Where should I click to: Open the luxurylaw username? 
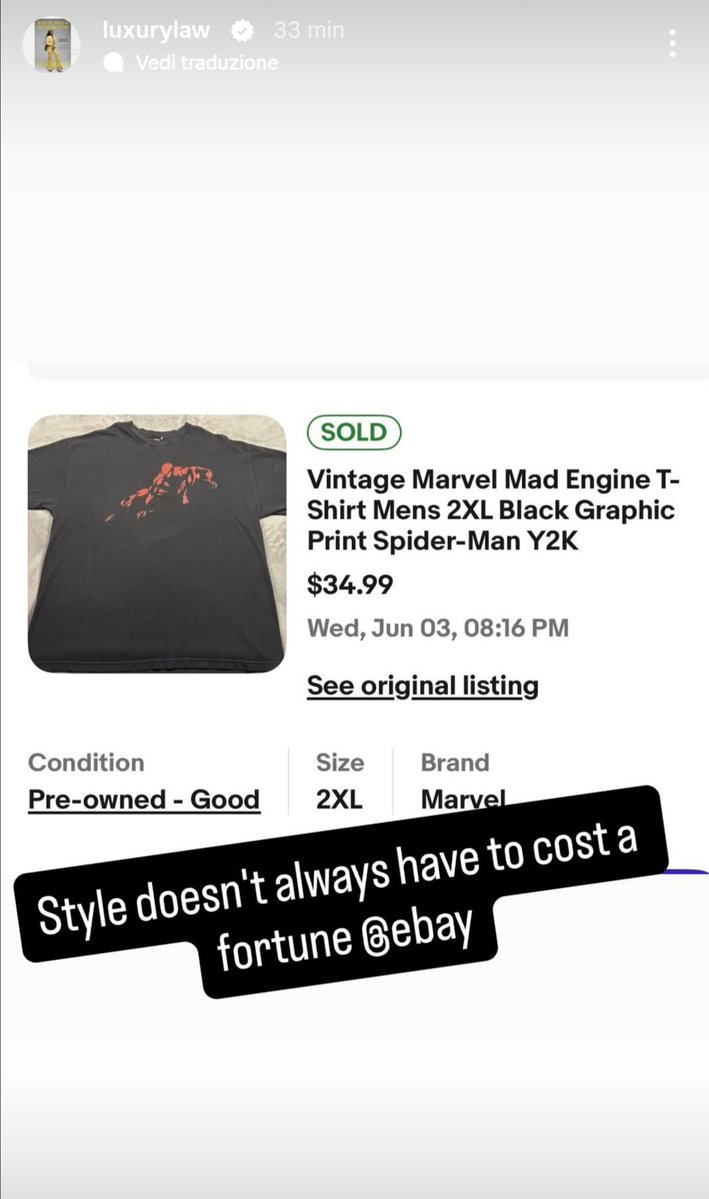pos(156,30)
